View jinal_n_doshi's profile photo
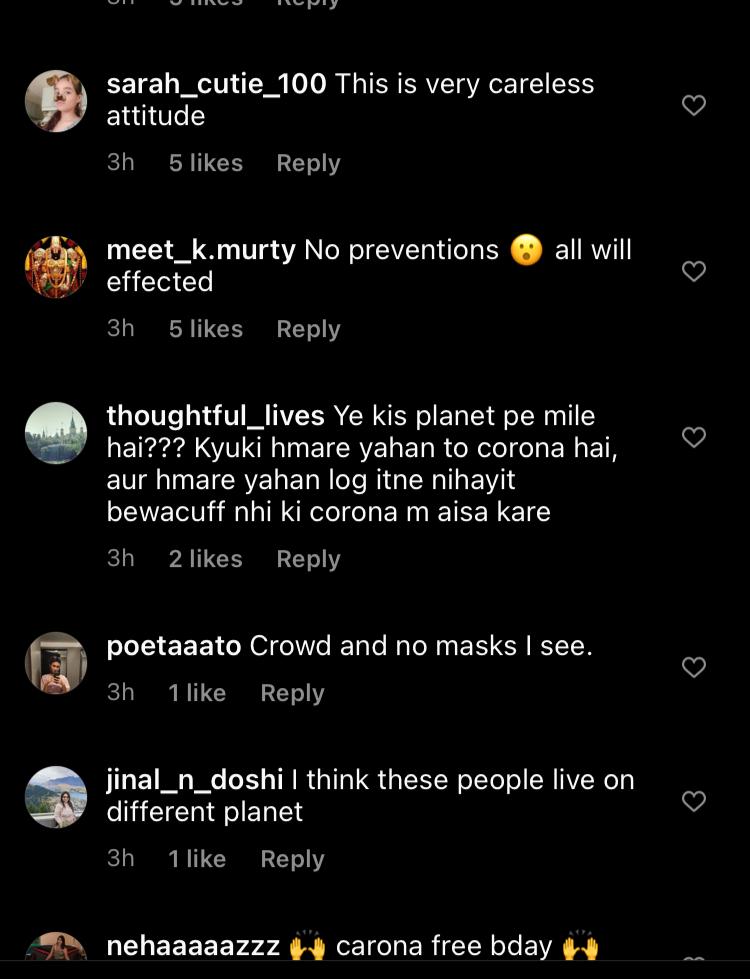This screenshot has width=750, height=979. click(x=56, y=797)
